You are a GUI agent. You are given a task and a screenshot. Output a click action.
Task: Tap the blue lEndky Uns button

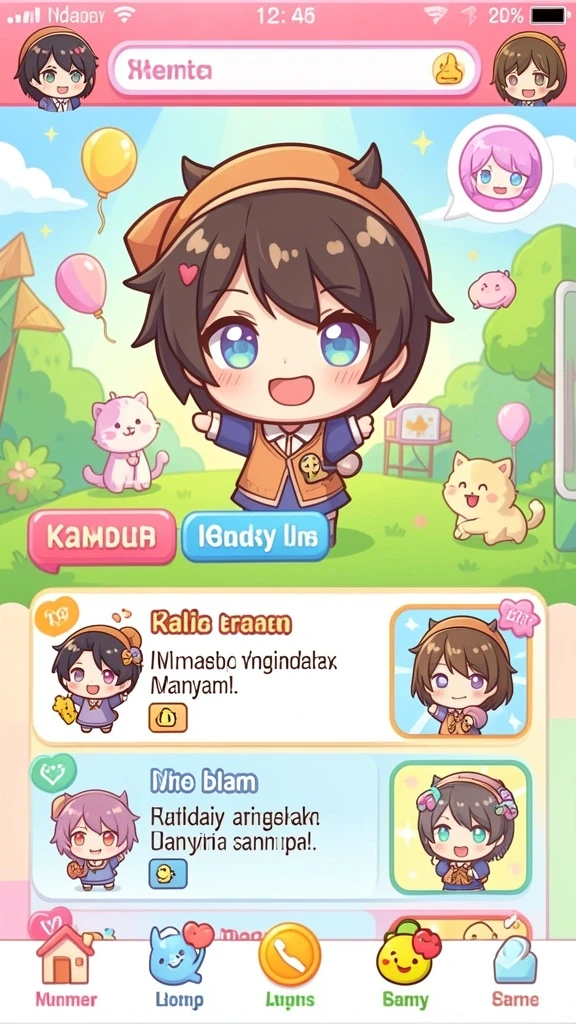255,537
